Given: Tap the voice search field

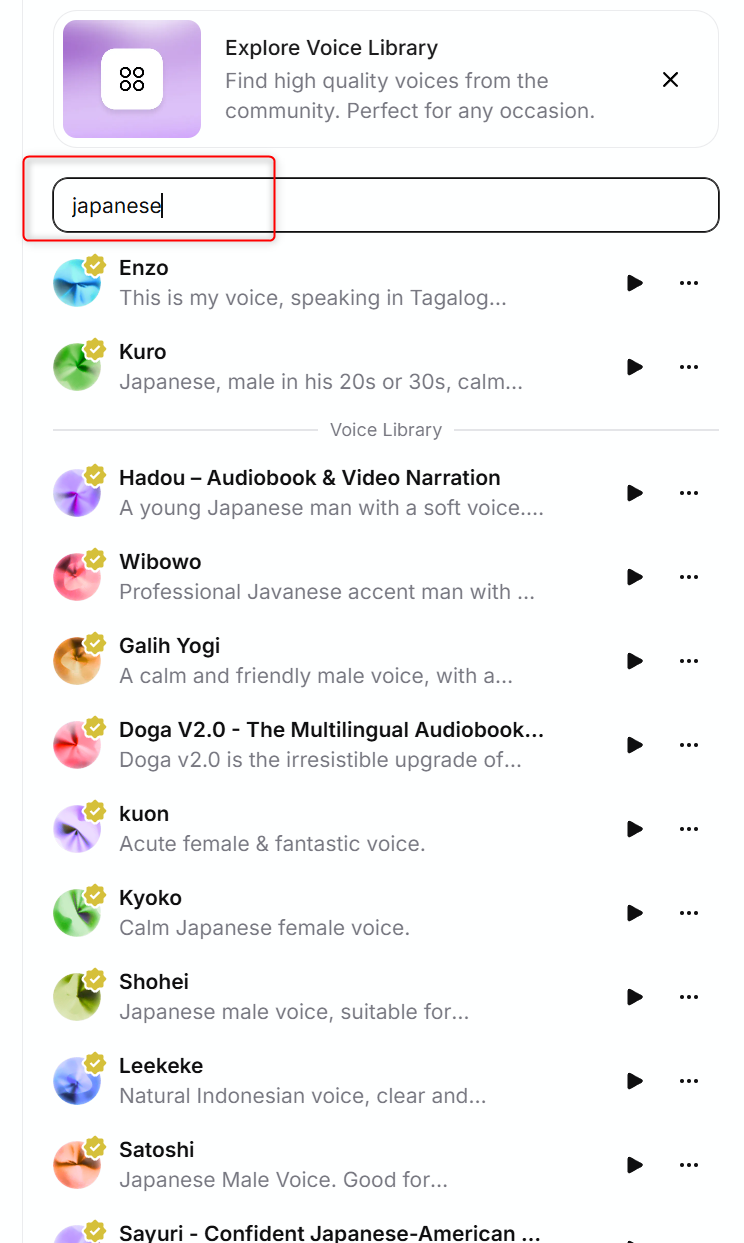Looking at the screenshot, I should (x=385, y=205).
